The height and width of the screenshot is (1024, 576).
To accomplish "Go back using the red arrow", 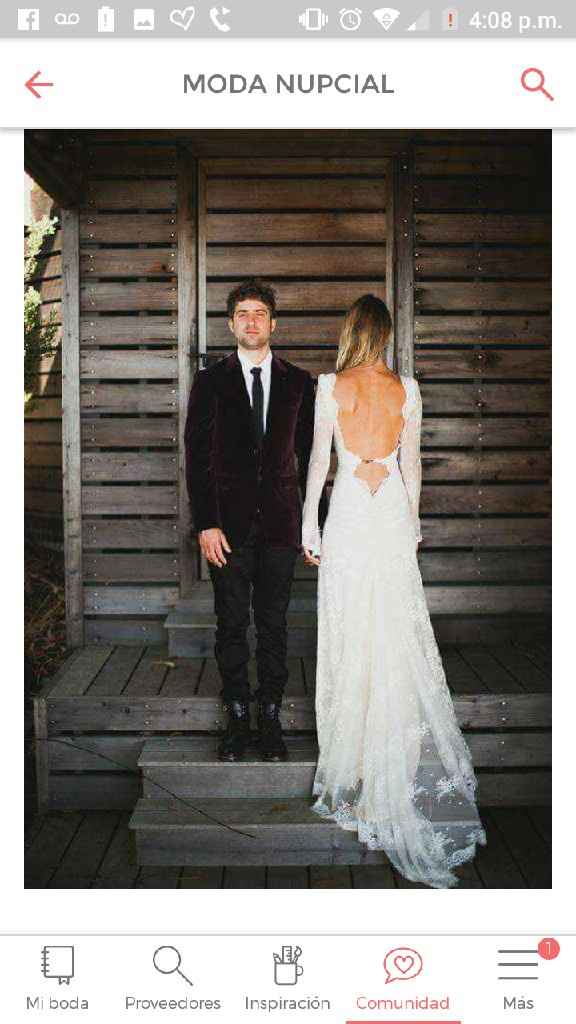I will tap(39, 85).
